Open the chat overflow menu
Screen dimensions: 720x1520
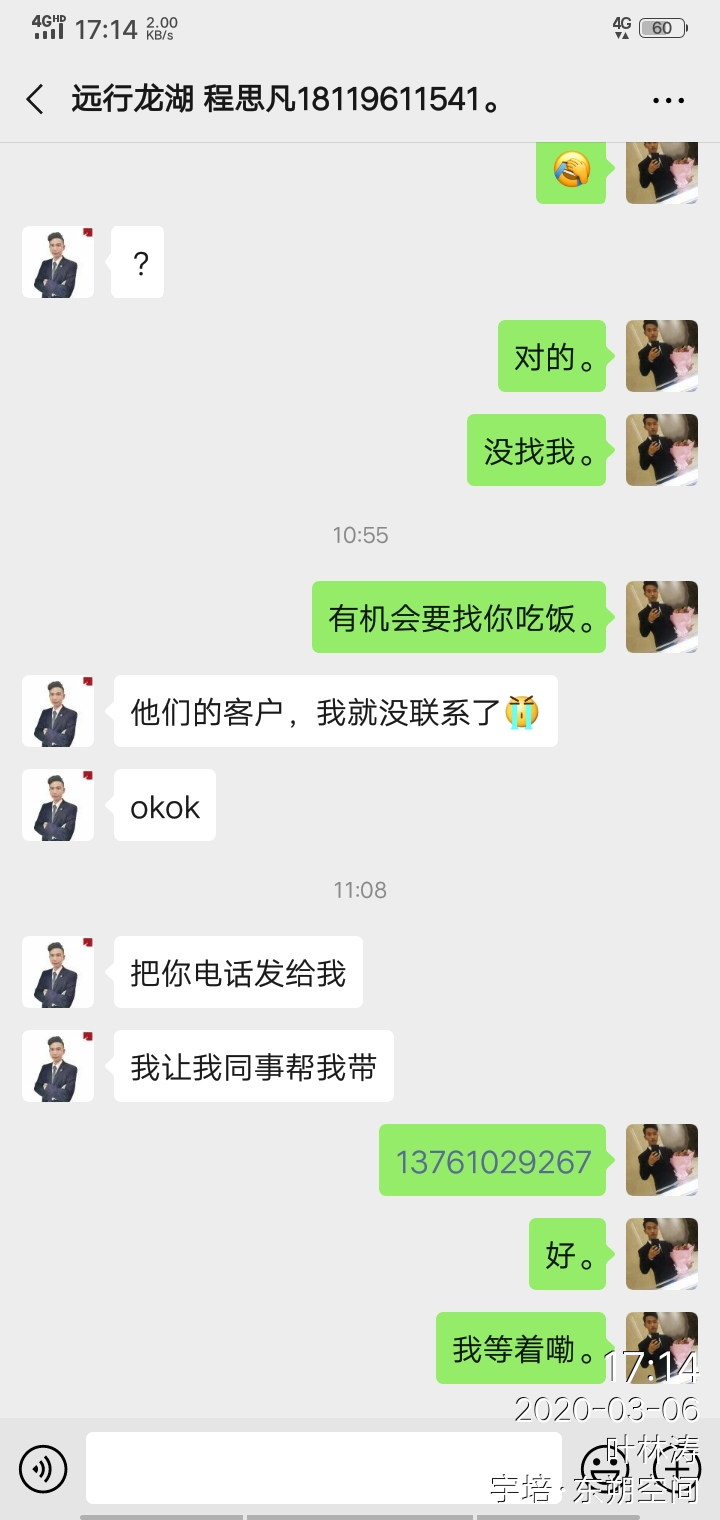pos(667,100)
